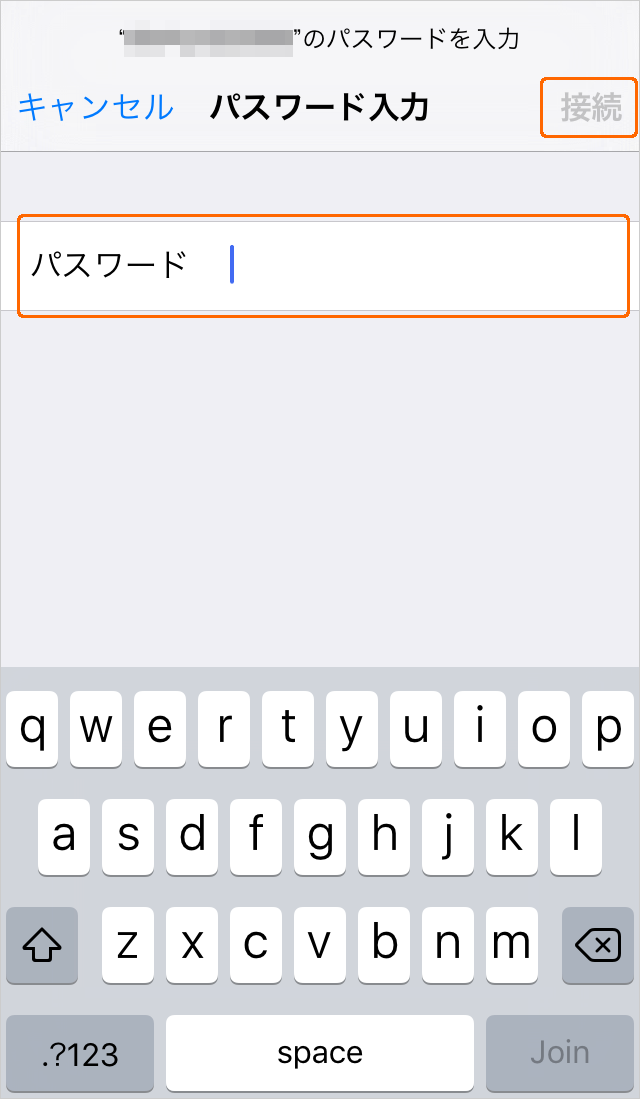The width and height of the screenshot is (640, 1099).
Task: Switch keyboard to .?123 symbols
Action: [80, 1053]
